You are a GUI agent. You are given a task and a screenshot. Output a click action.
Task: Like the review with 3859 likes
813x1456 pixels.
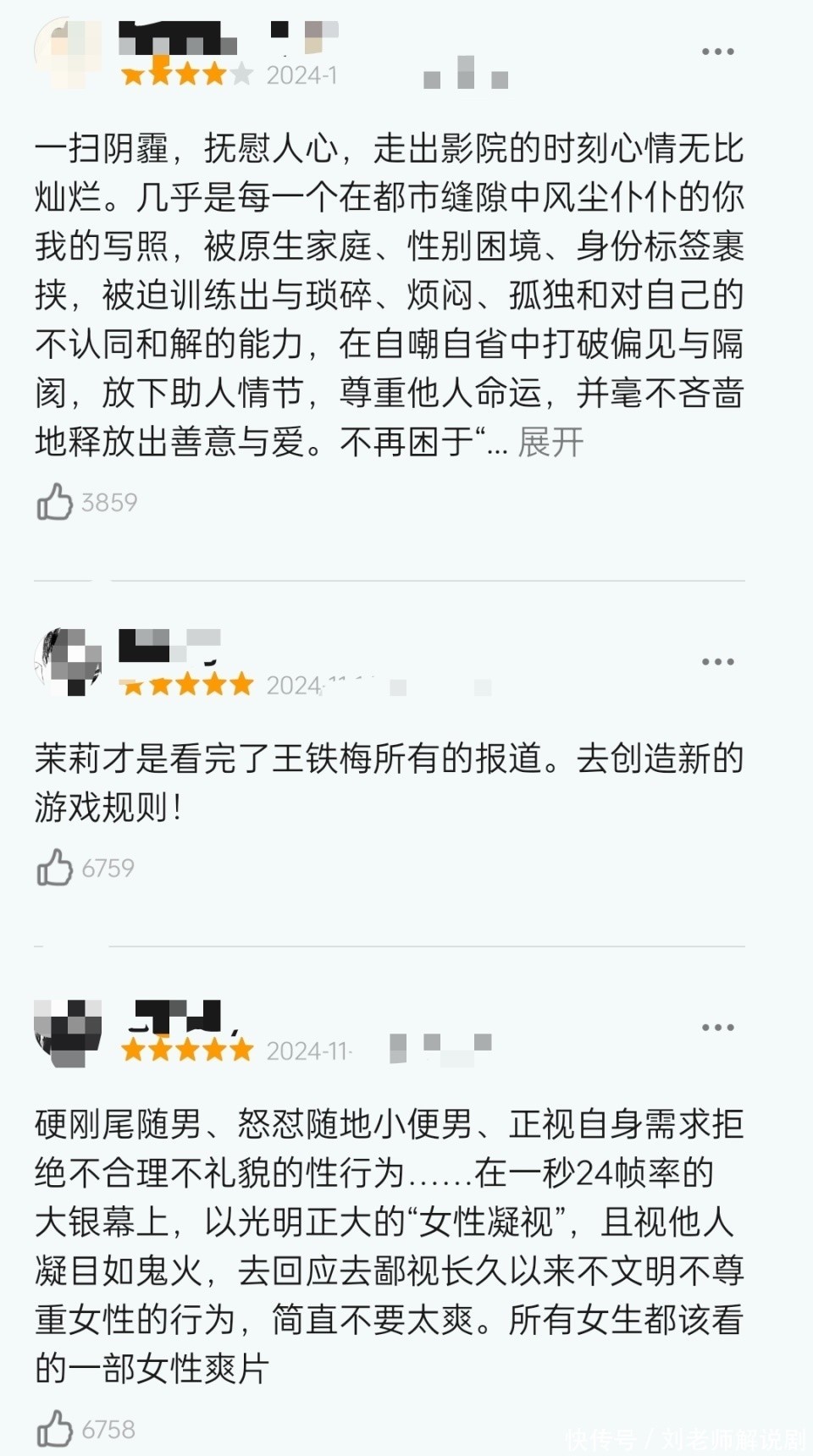(x=55, y=503)
